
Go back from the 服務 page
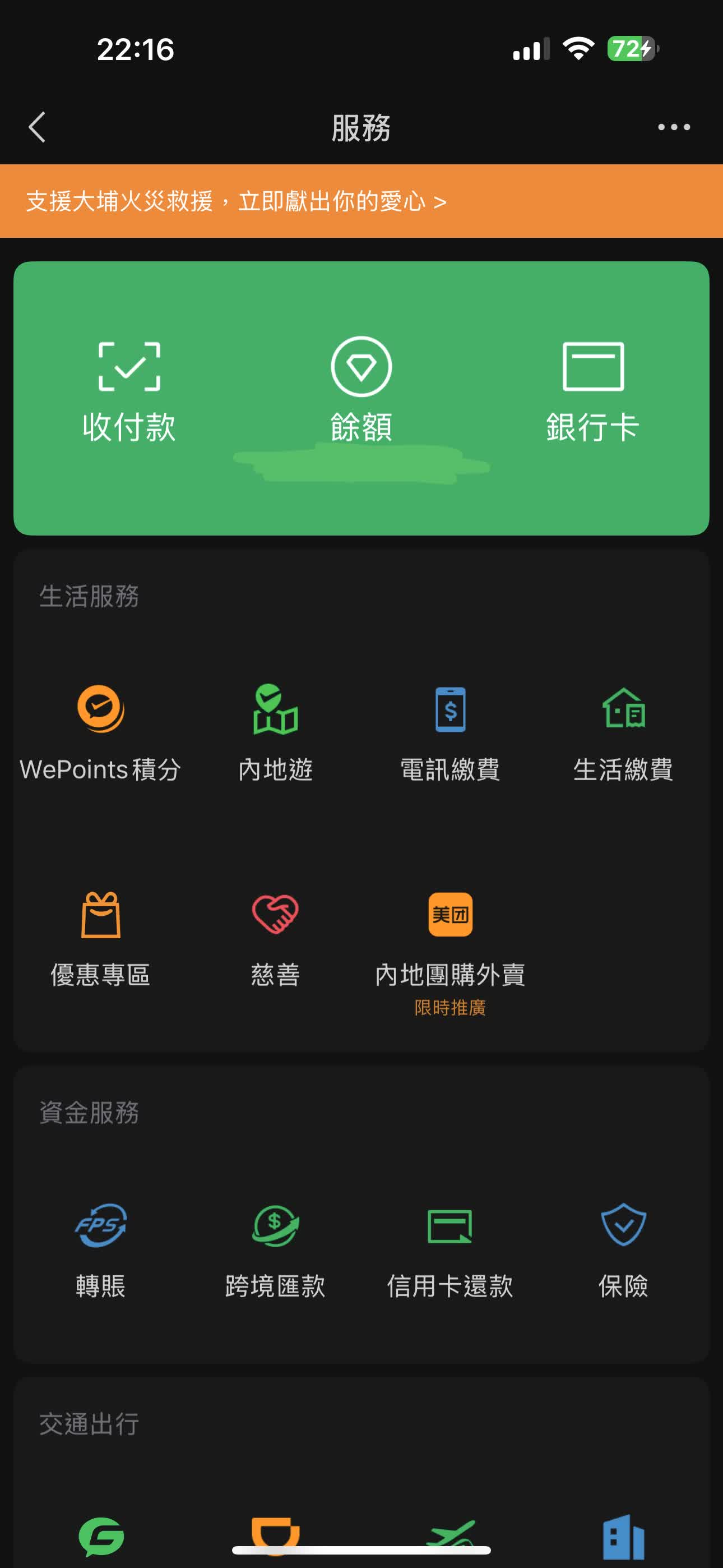tap(37, 127)
